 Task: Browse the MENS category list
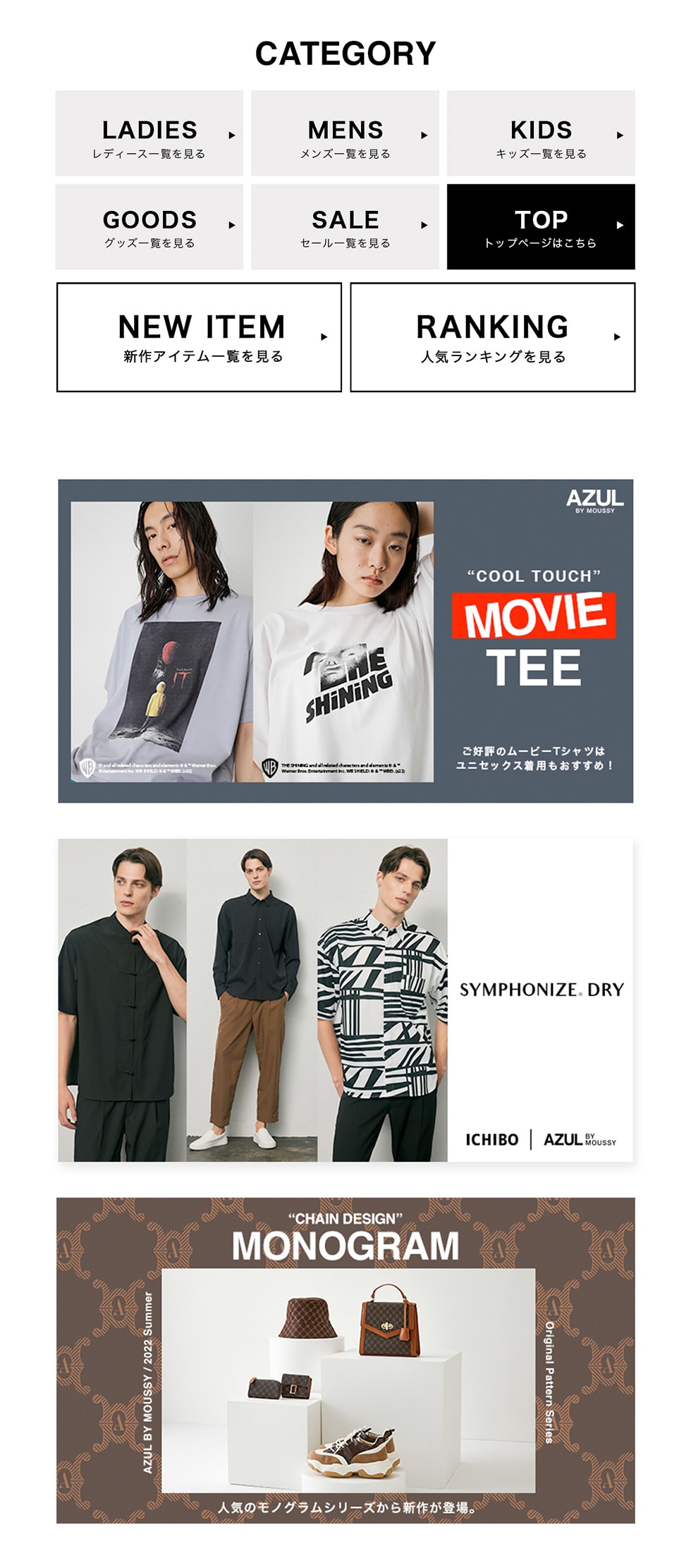pyautogui.click(x=345, y=133)
